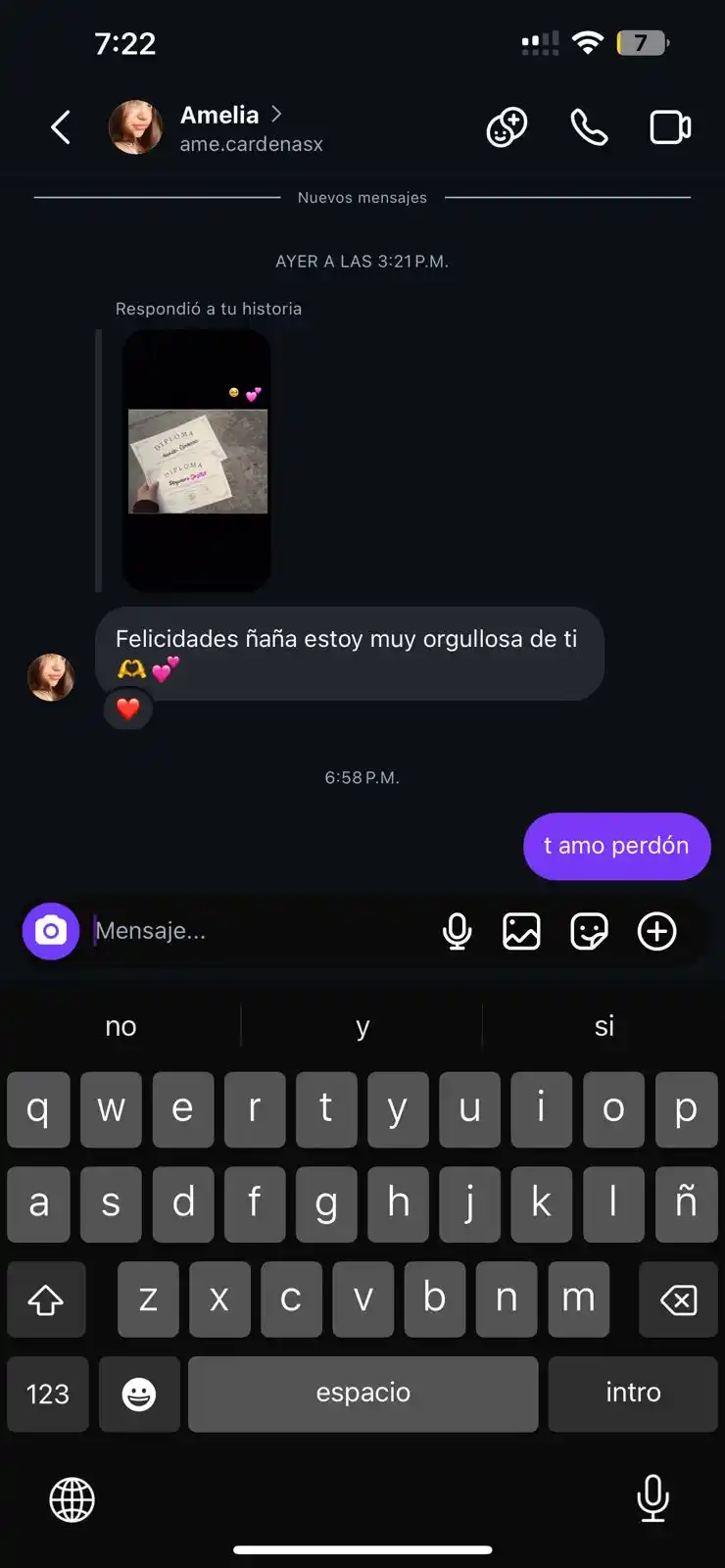Switch the keyboard to numbers with 123
Viewport: 725px width, 1568px height.
(47, 1394)
